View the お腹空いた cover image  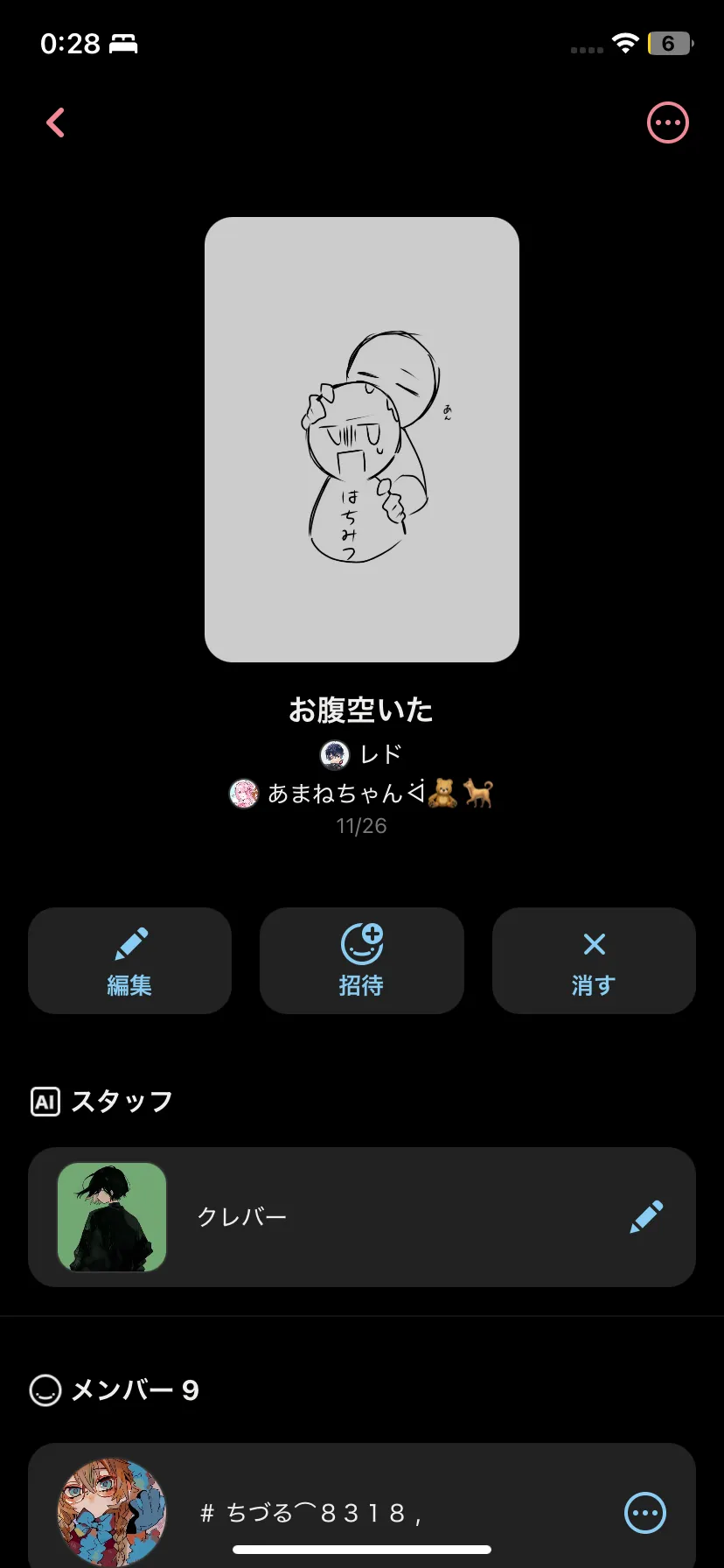362,439
